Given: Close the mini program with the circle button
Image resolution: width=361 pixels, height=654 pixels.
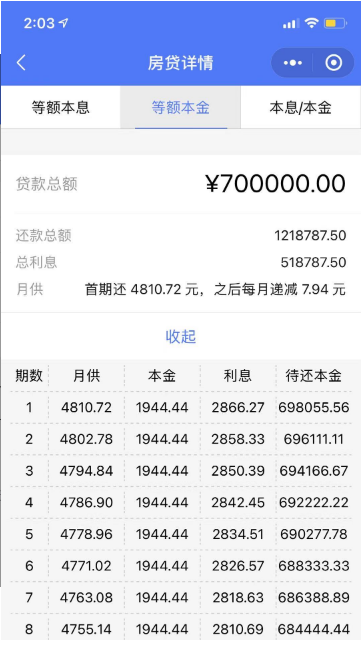Looking at the screenshot, I should [x=333, y=63].
